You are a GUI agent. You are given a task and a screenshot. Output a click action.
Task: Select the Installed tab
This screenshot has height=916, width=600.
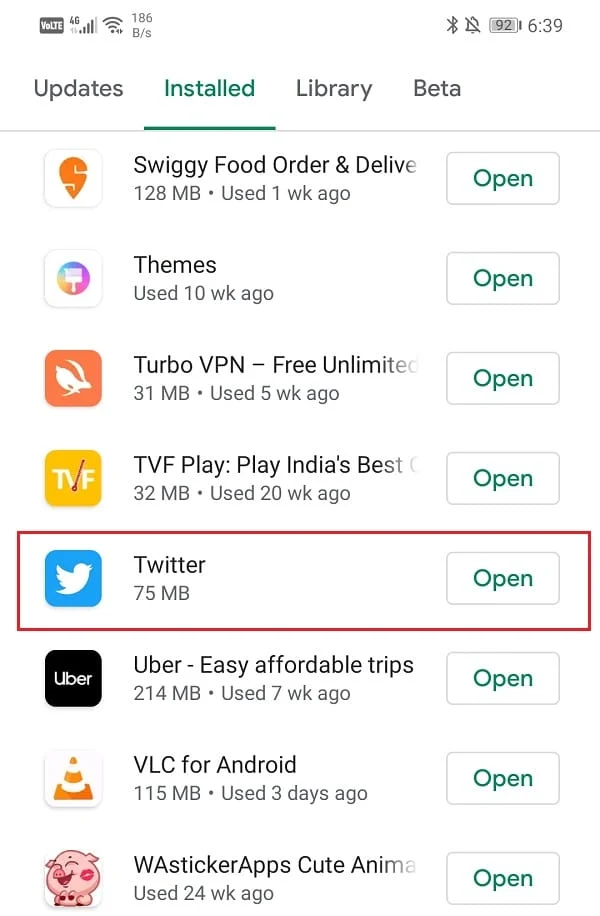[x=209, y=88]
